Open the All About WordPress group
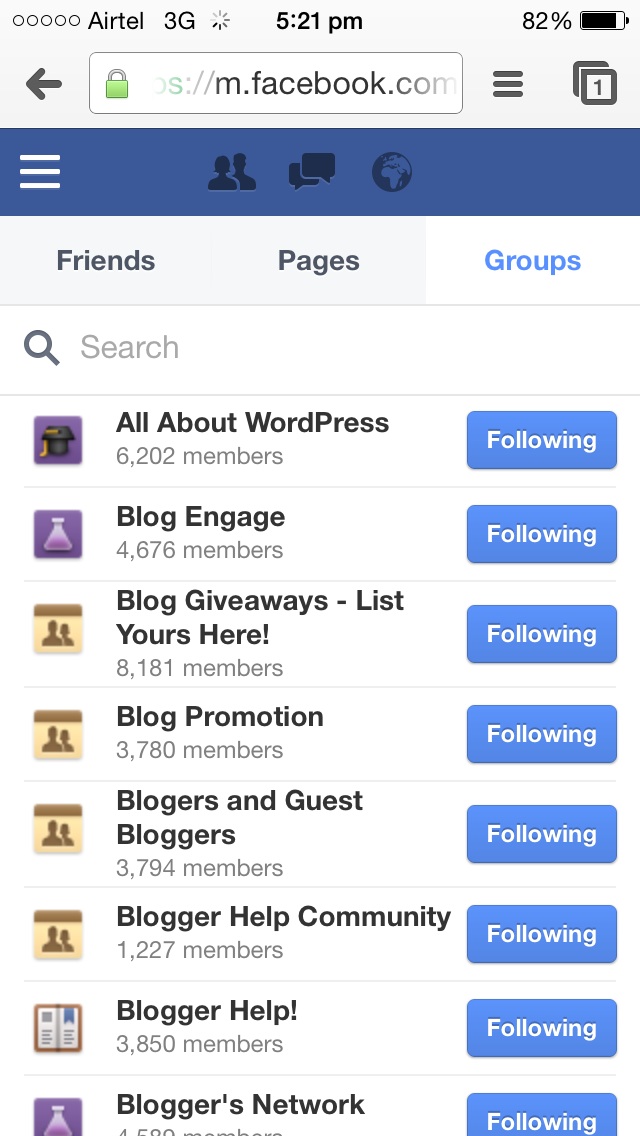Viewport: 640px width, 1136px height. (x=252, y=423)
